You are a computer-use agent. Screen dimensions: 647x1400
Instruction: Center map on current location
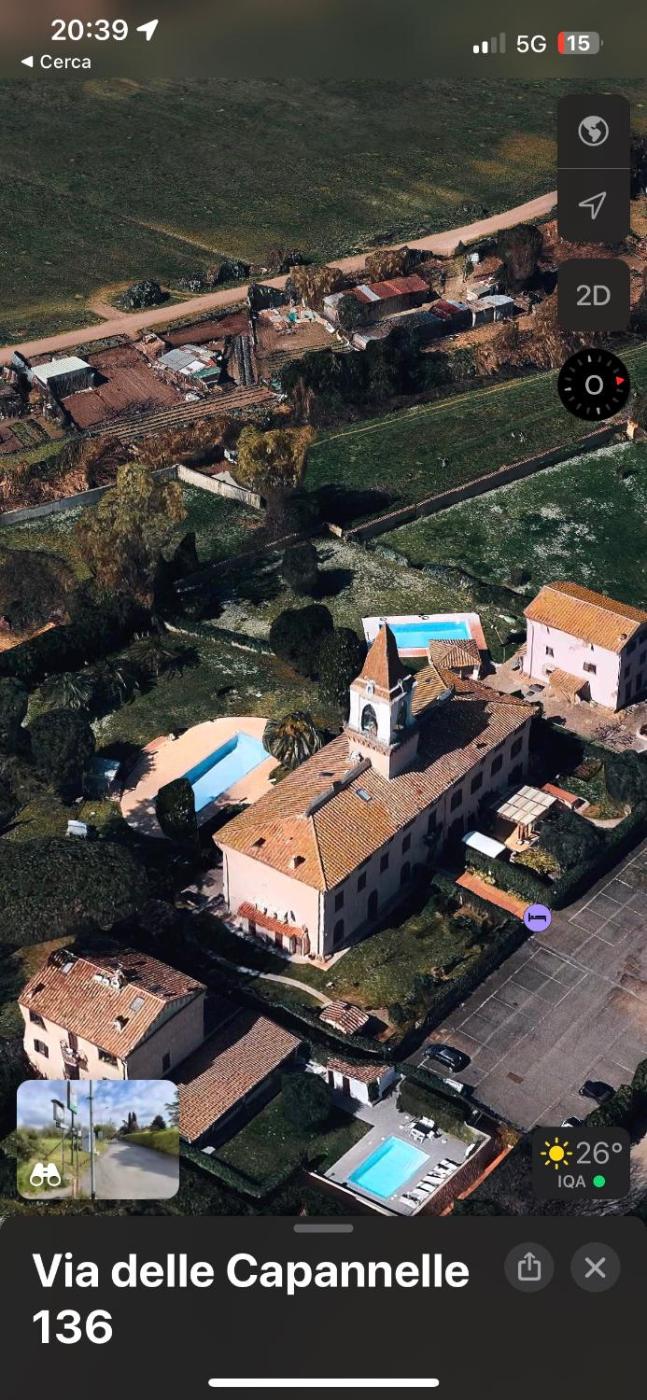click(x=593, y=206)
